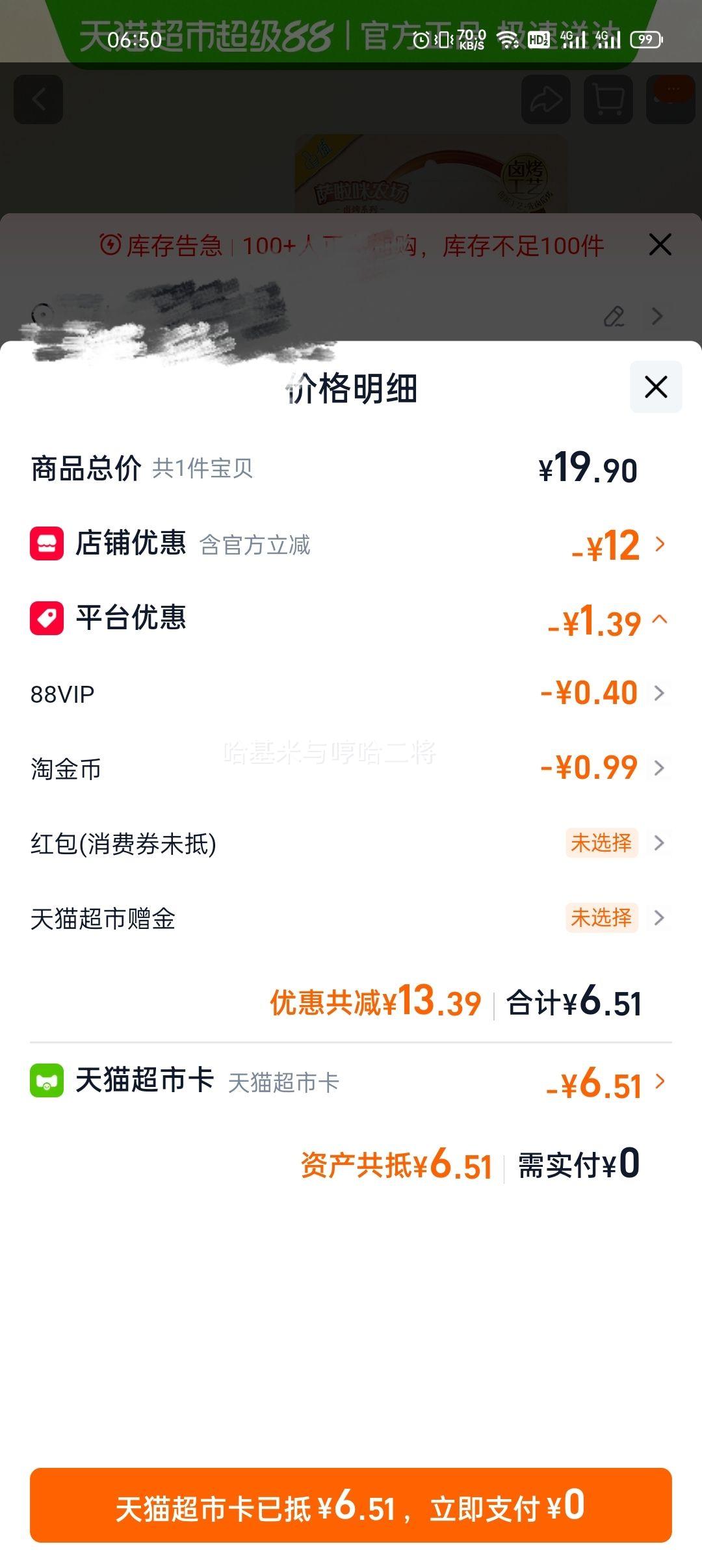Expand the 88VIP discount details

pyautogui.click(x=661, y=694)
